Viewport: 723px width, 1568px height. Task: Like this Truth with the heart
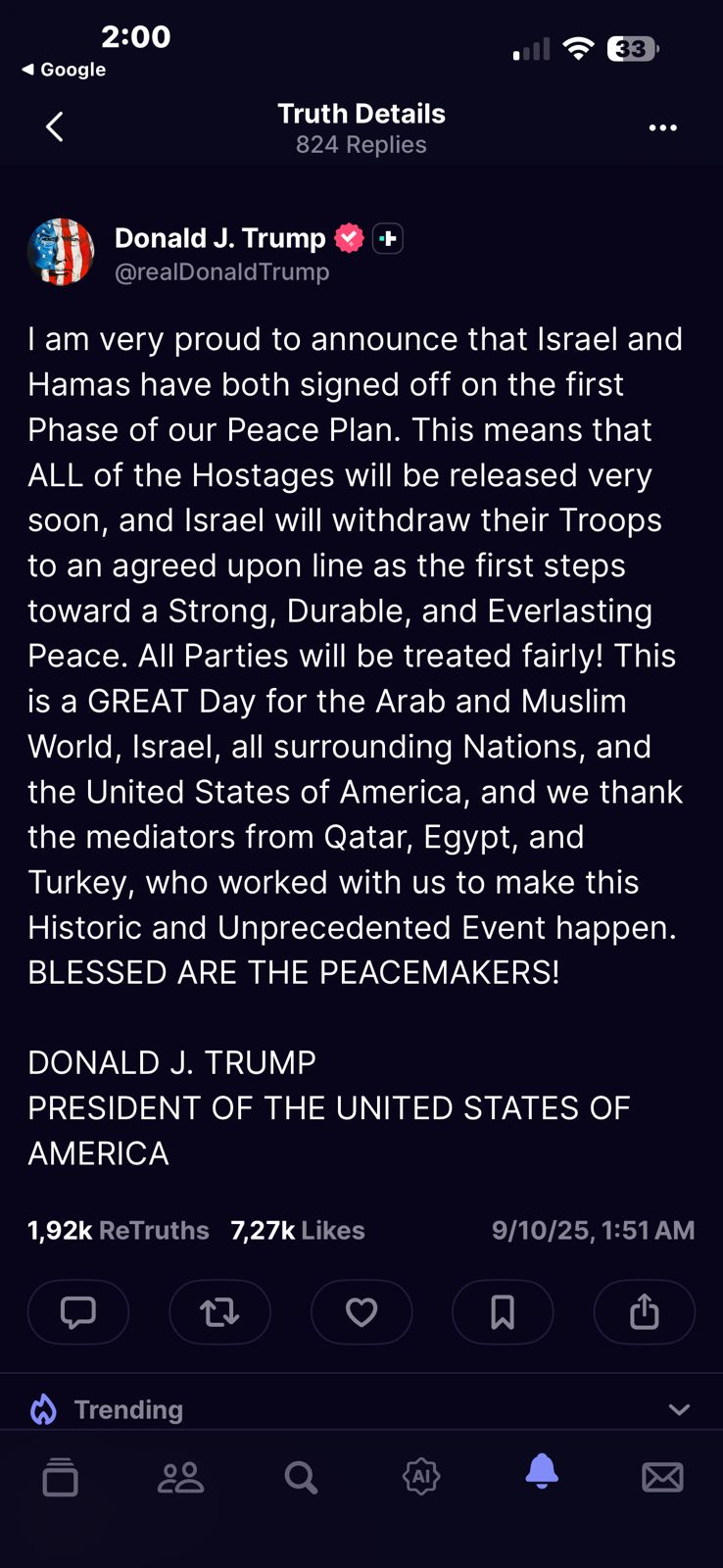tap(361, 1311)
